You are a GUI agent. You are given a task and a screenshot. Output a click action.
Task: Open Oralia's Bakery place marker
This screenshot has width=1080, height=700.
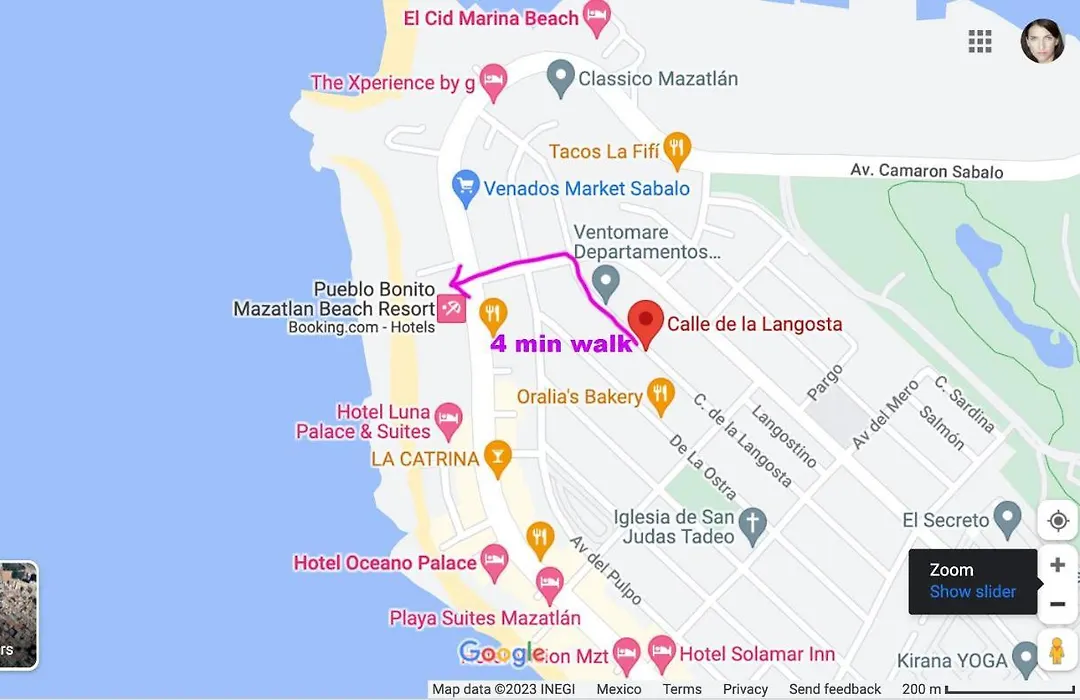(x=659, y=395)
